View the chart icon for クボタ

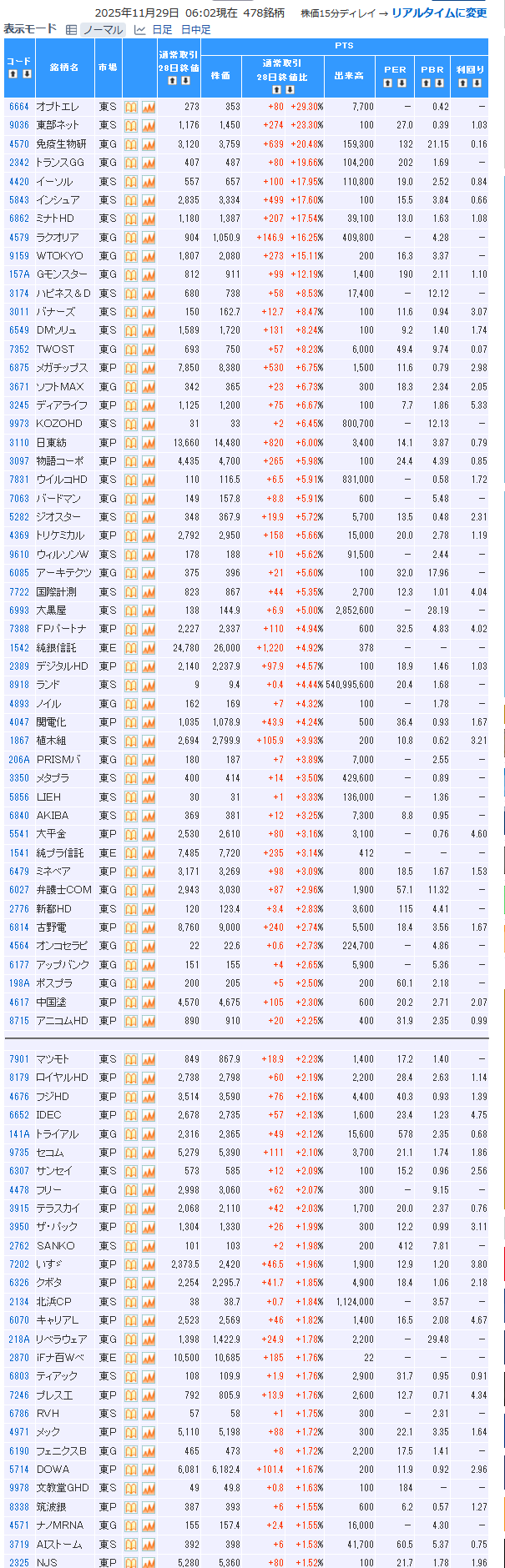149,1283
